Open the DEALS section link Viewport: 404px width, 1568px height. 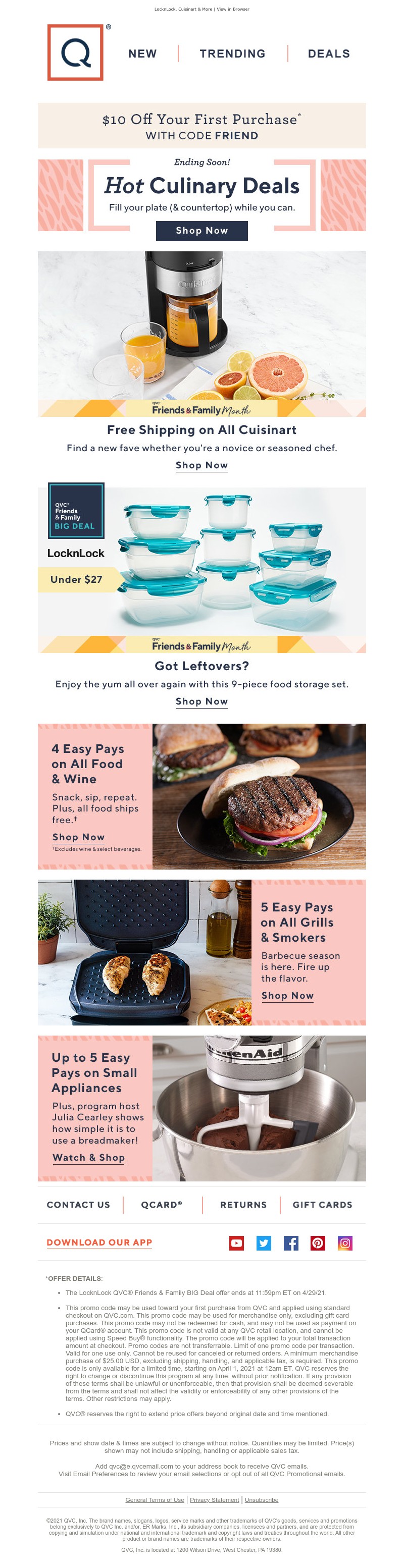coord(328,53)
